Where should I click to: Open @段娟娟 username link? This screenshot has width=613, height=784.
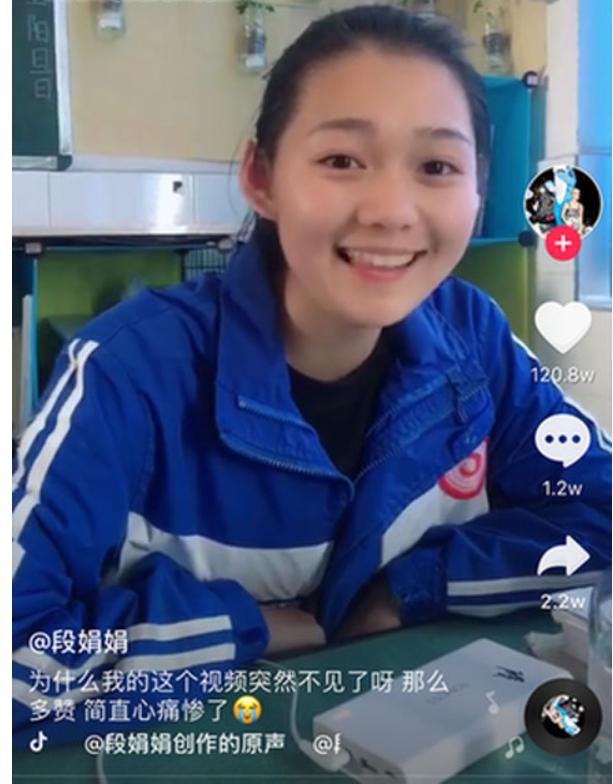click(78, 641)
